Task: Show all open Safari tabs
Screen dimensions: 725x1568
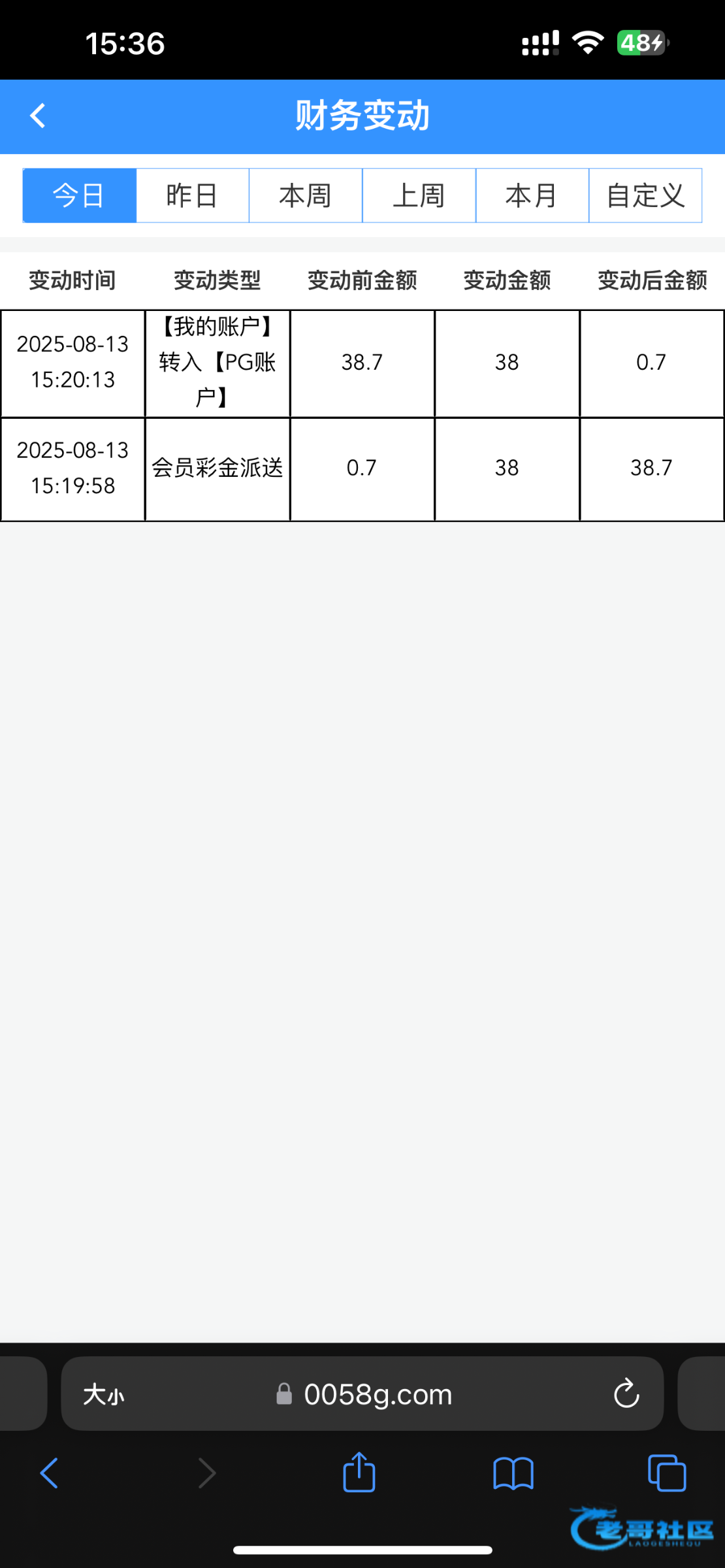Action: 667,1473
